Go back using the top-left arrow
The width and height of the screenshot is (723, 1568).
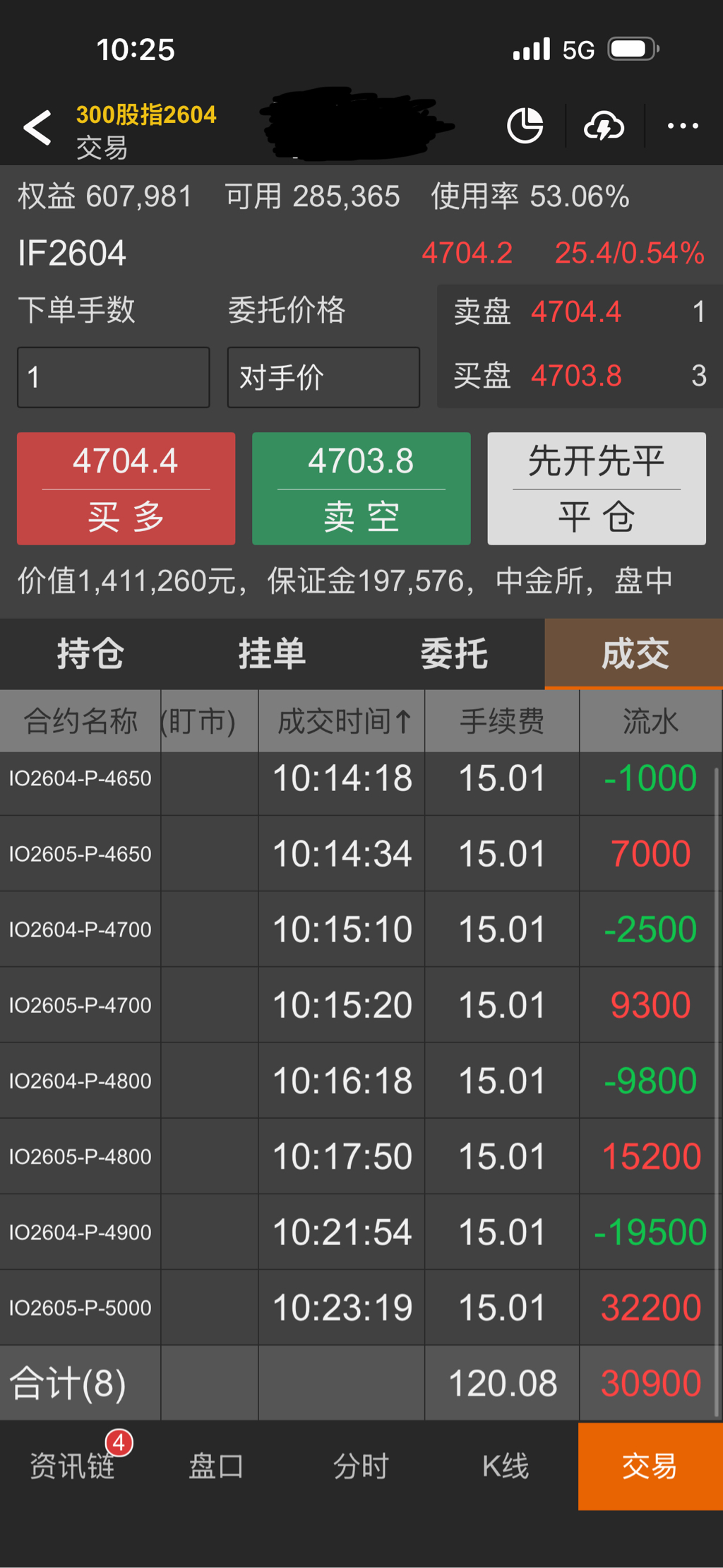[37, 128]
